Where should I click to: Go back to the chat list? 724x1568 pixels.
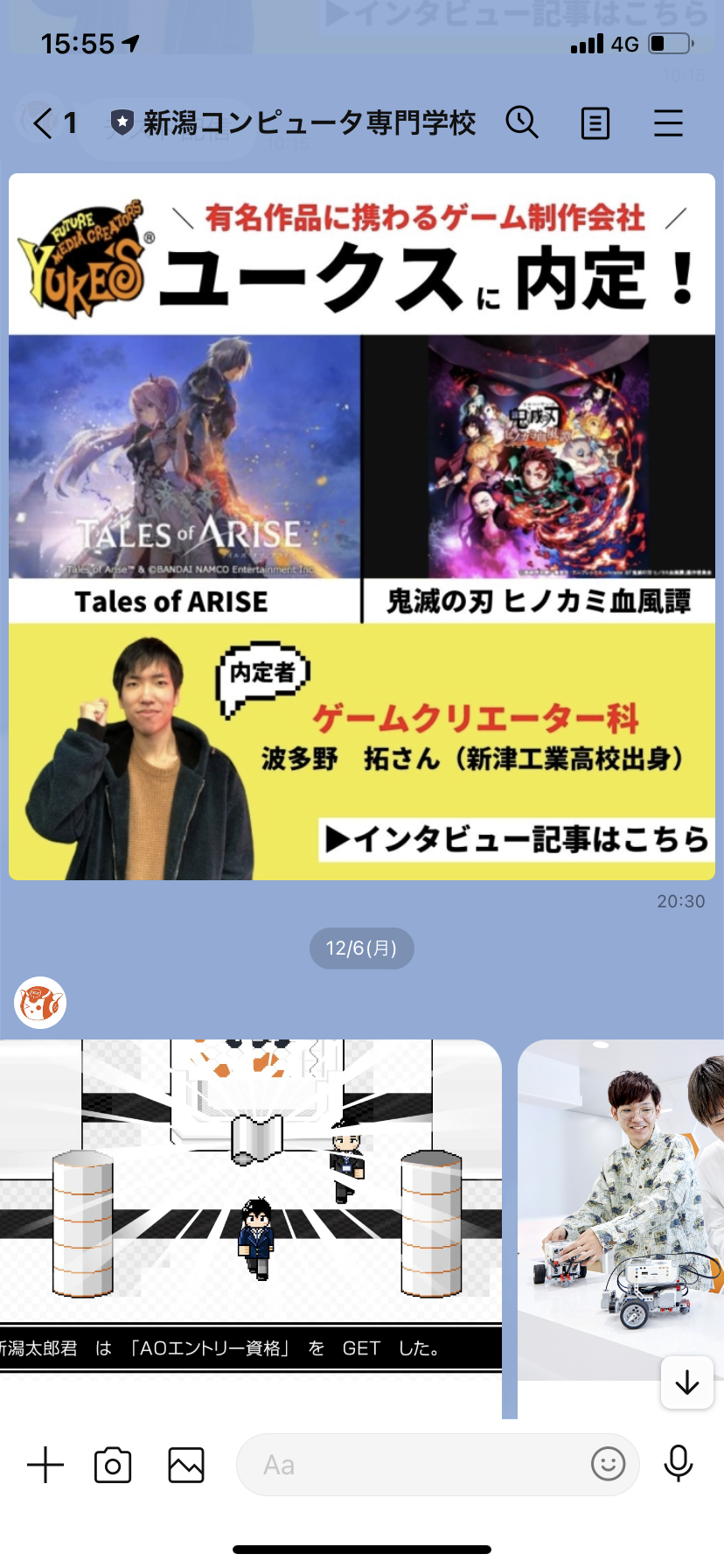(x=44, y=123)
